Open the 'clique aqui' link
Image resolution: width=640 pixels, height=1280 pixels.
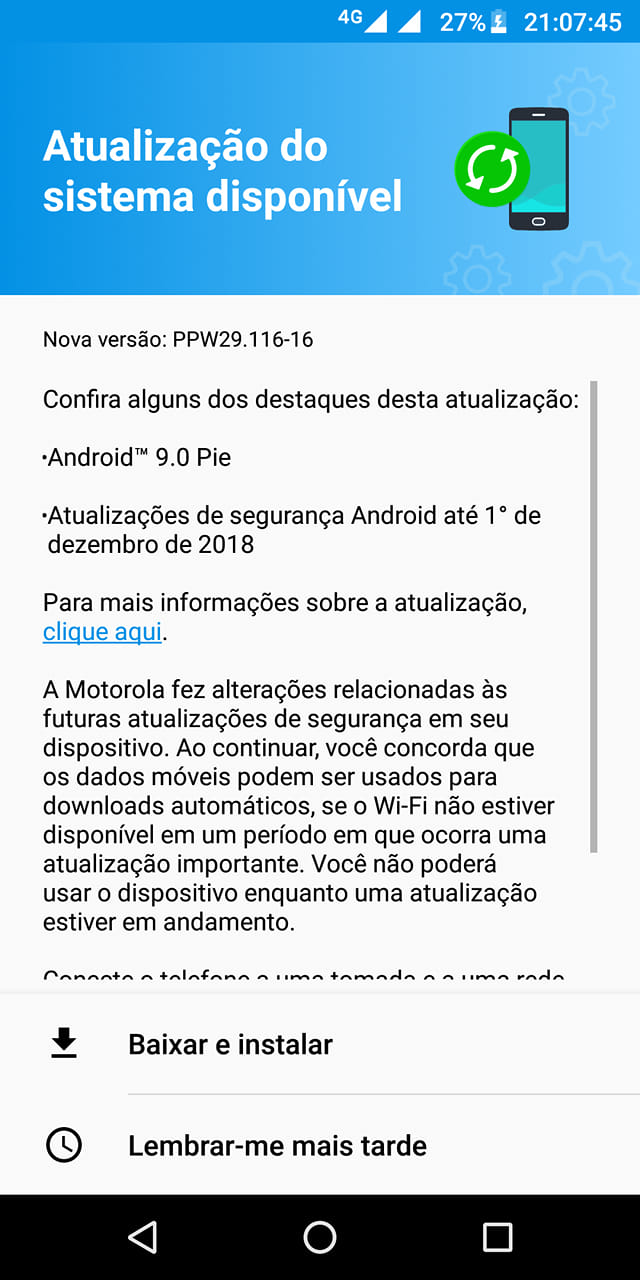pos(102,632)
